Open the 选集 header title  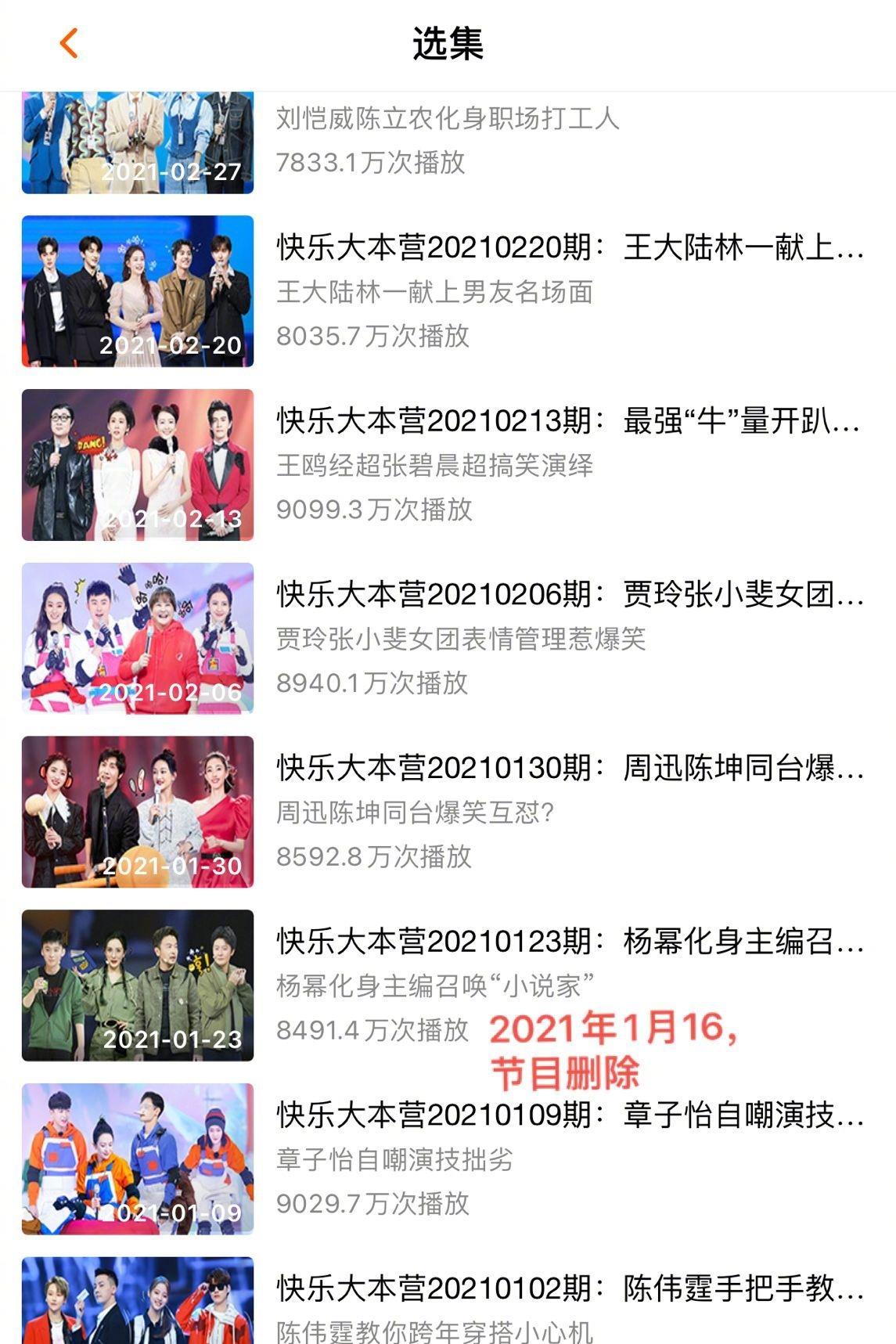[447, 45]
